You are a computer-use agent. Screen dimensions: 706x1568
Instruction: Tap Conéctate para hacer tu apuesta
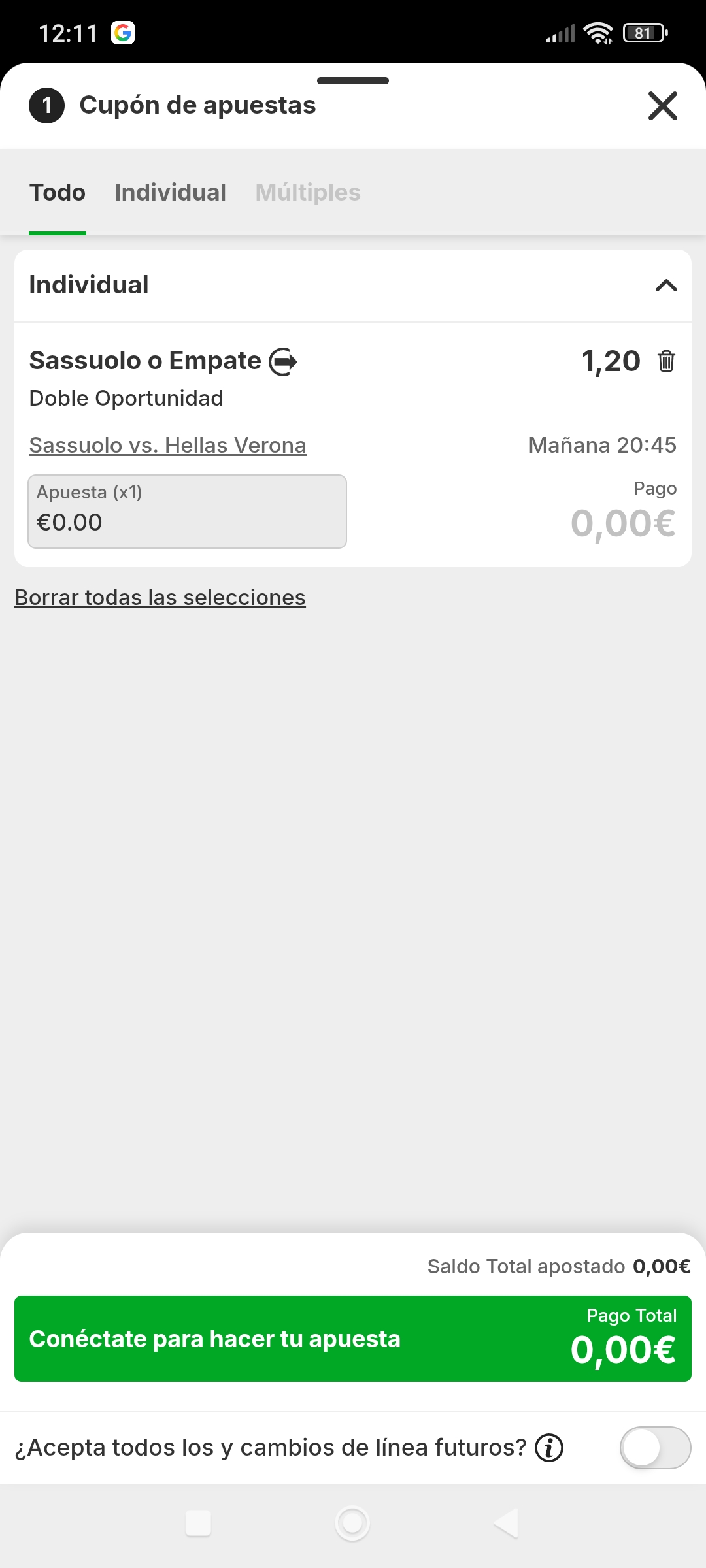tap(353, 1339)
